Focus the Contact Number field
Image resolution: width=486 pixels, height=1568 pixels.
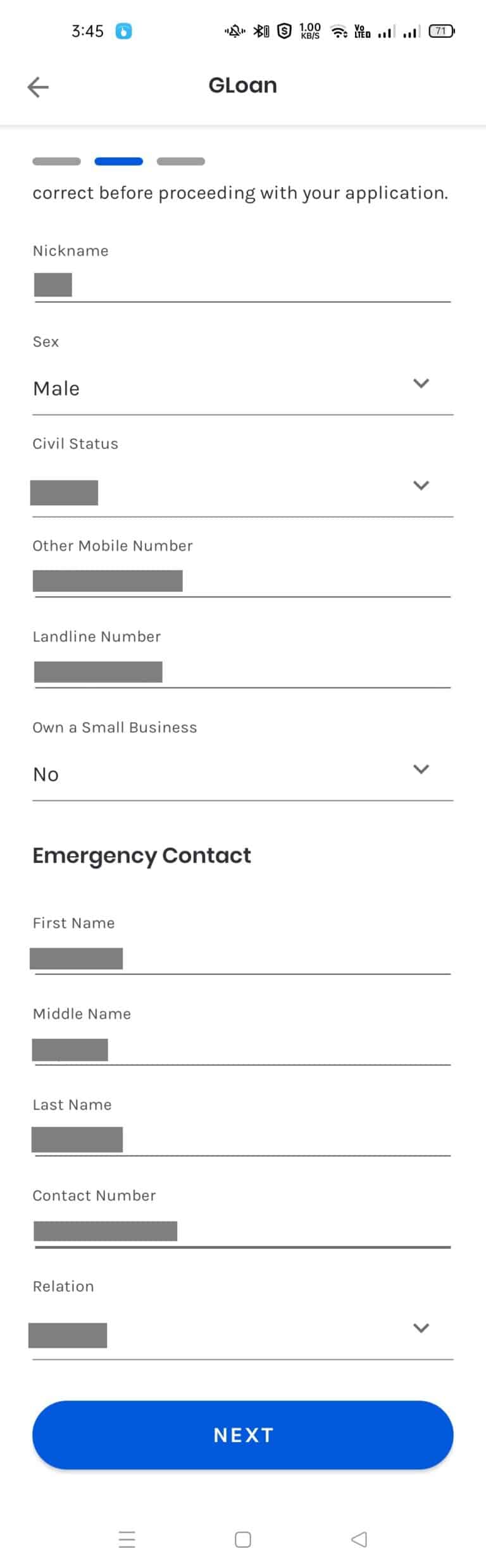pyautogui.click(x=242, y=1231)
